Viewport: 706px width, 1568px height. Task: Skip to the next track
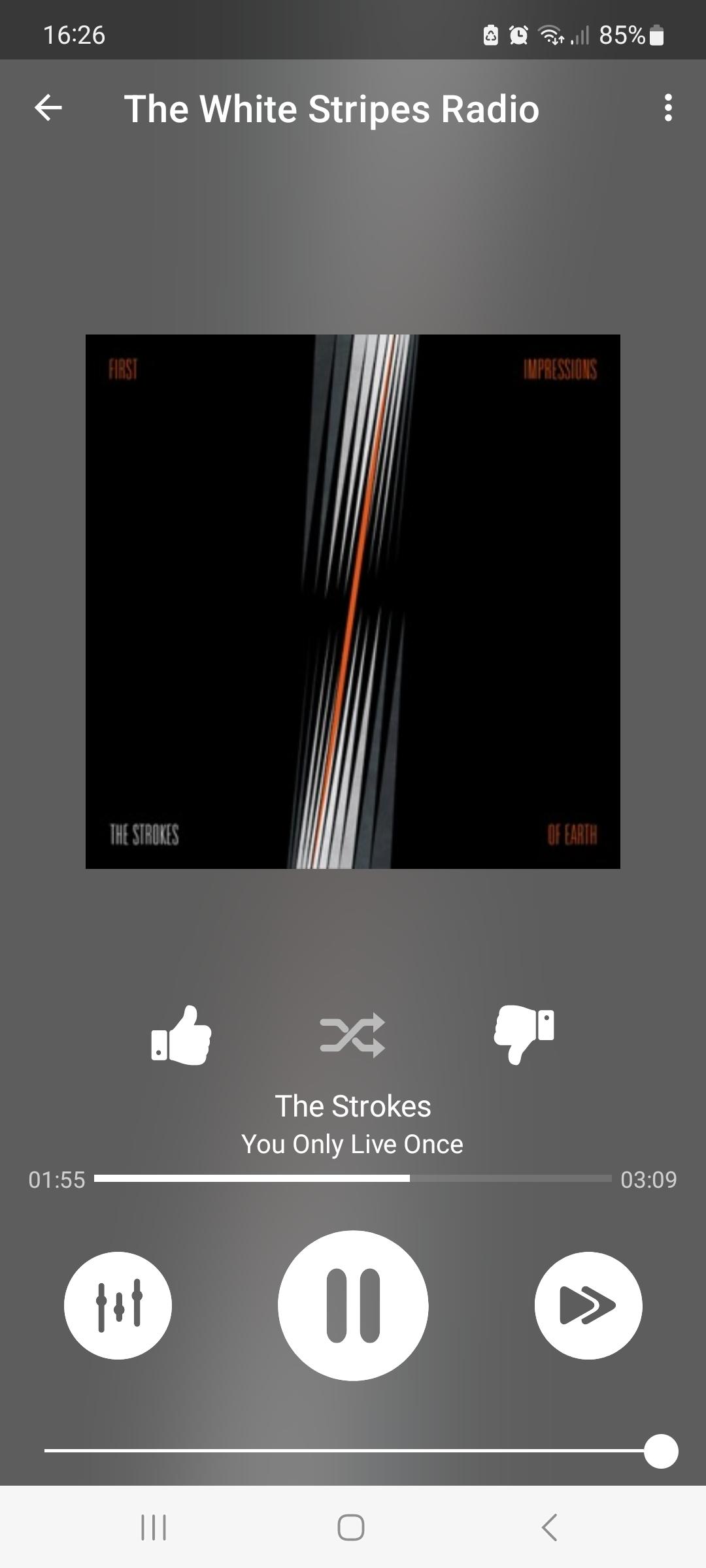click(x=588, y=1305)
